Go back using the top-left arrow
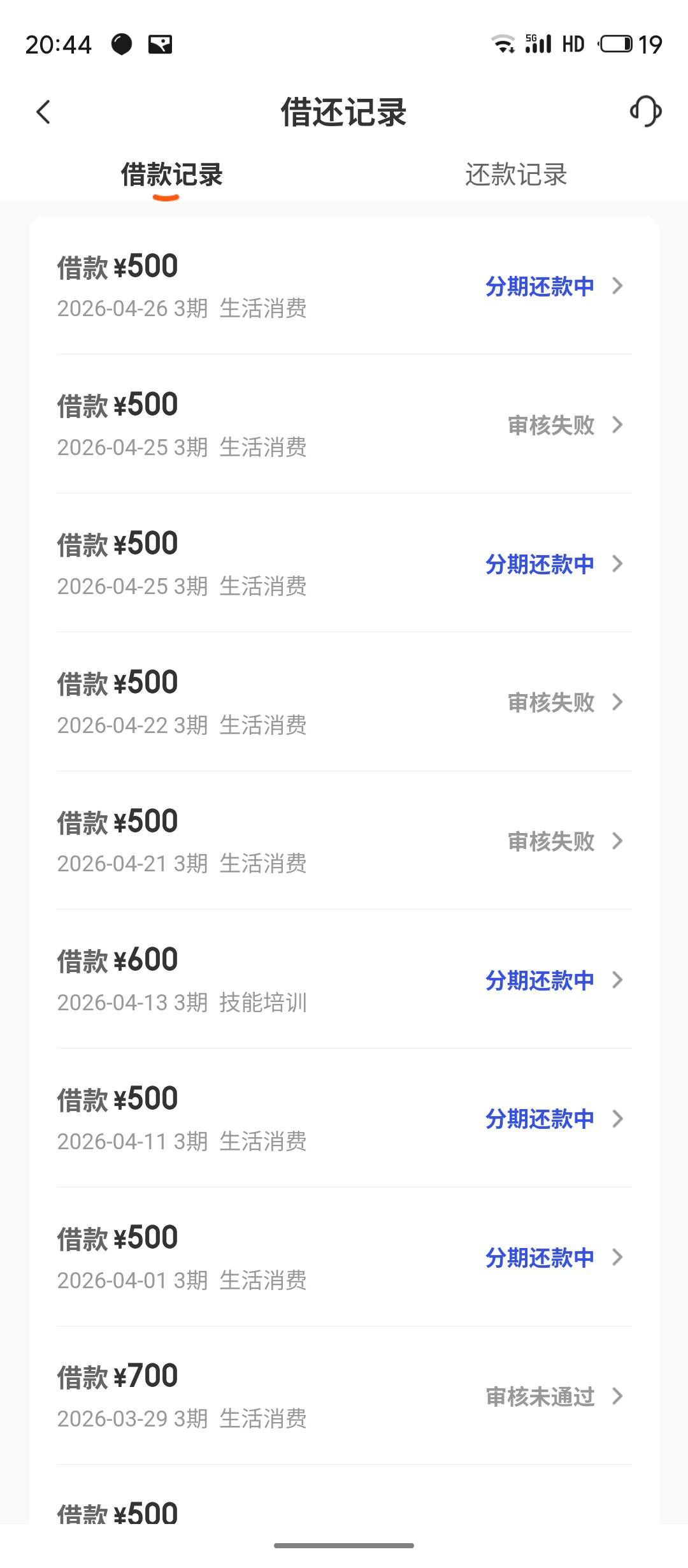 coord(43,112)
